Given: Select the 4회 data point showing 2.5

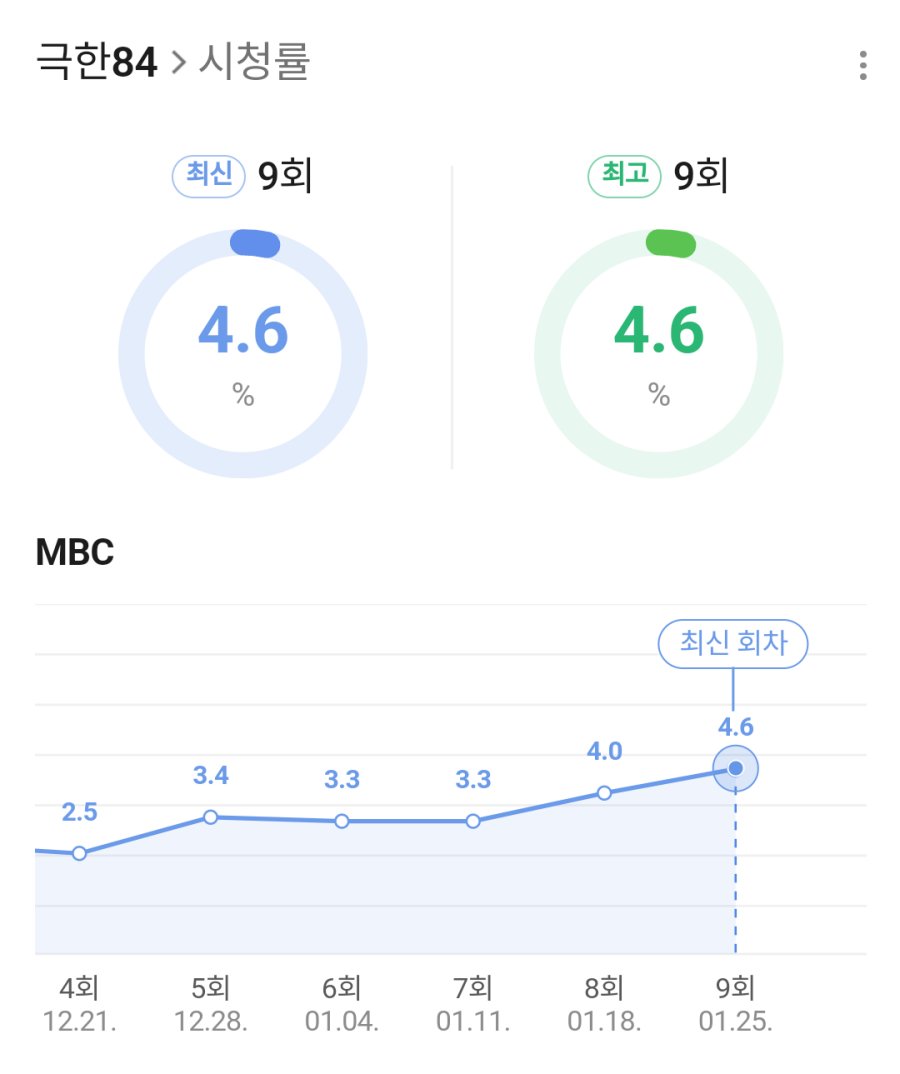Looking at the screenshot, I should 79,853.
